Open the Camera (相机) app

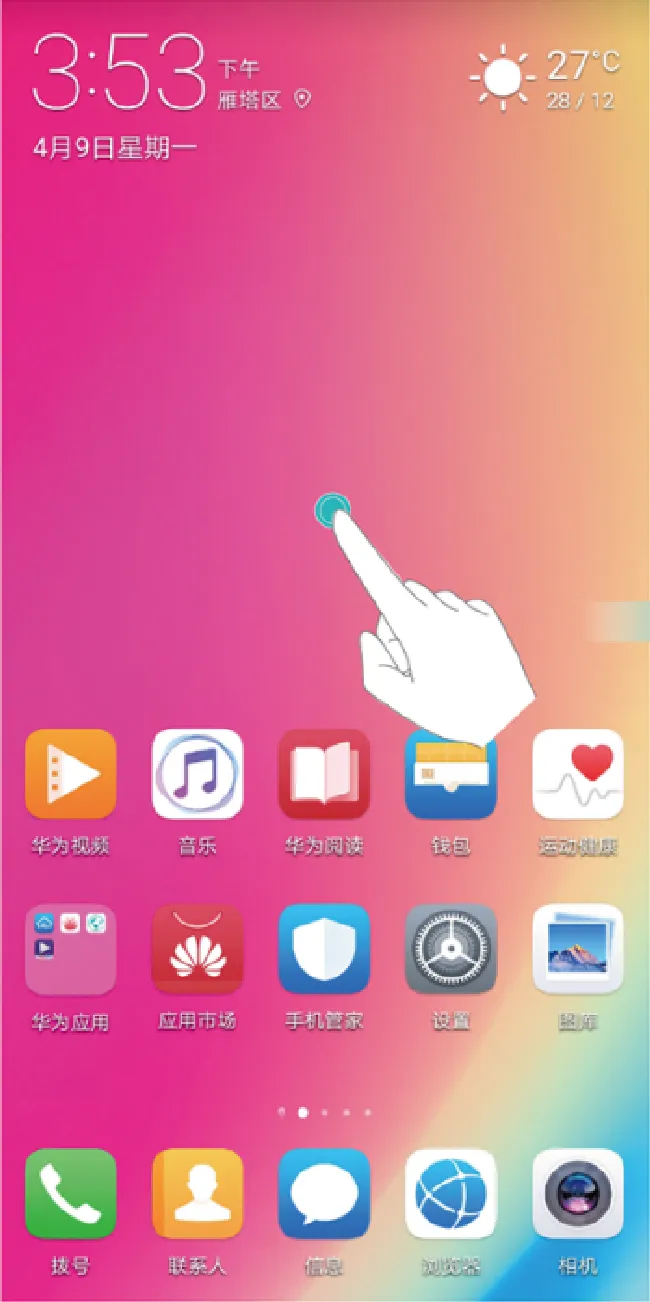[x=578, y=1194]
